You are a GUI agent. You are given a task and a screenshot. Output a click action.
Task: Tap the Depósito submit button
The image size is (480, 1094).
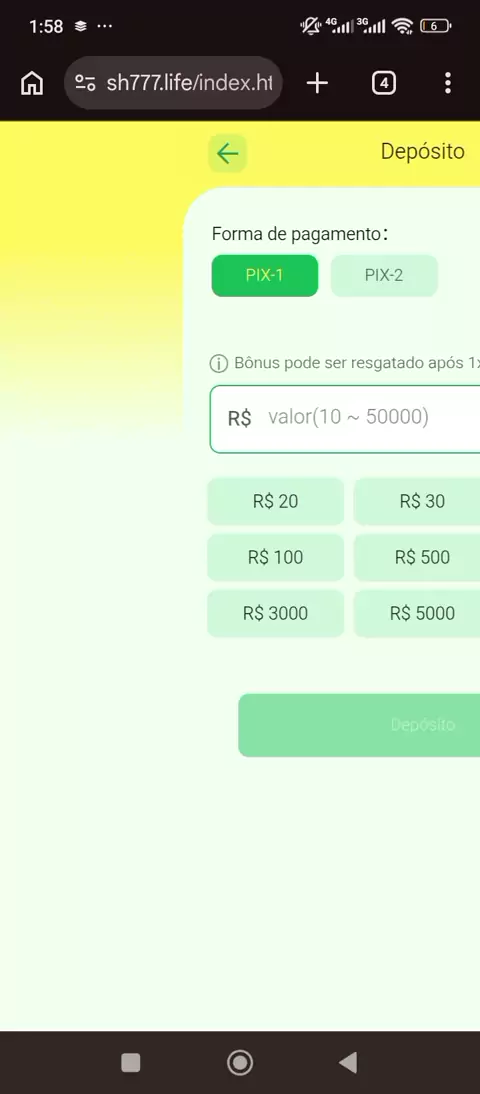coord(359,725)
